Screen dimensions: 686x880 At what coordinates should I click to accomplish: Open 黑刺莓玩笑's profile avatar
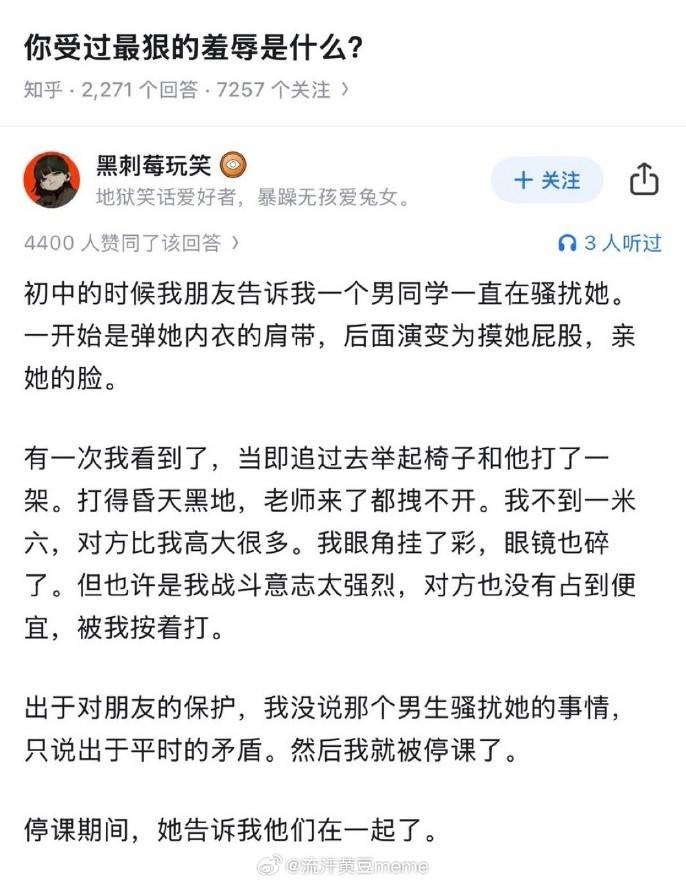[51, 179]
